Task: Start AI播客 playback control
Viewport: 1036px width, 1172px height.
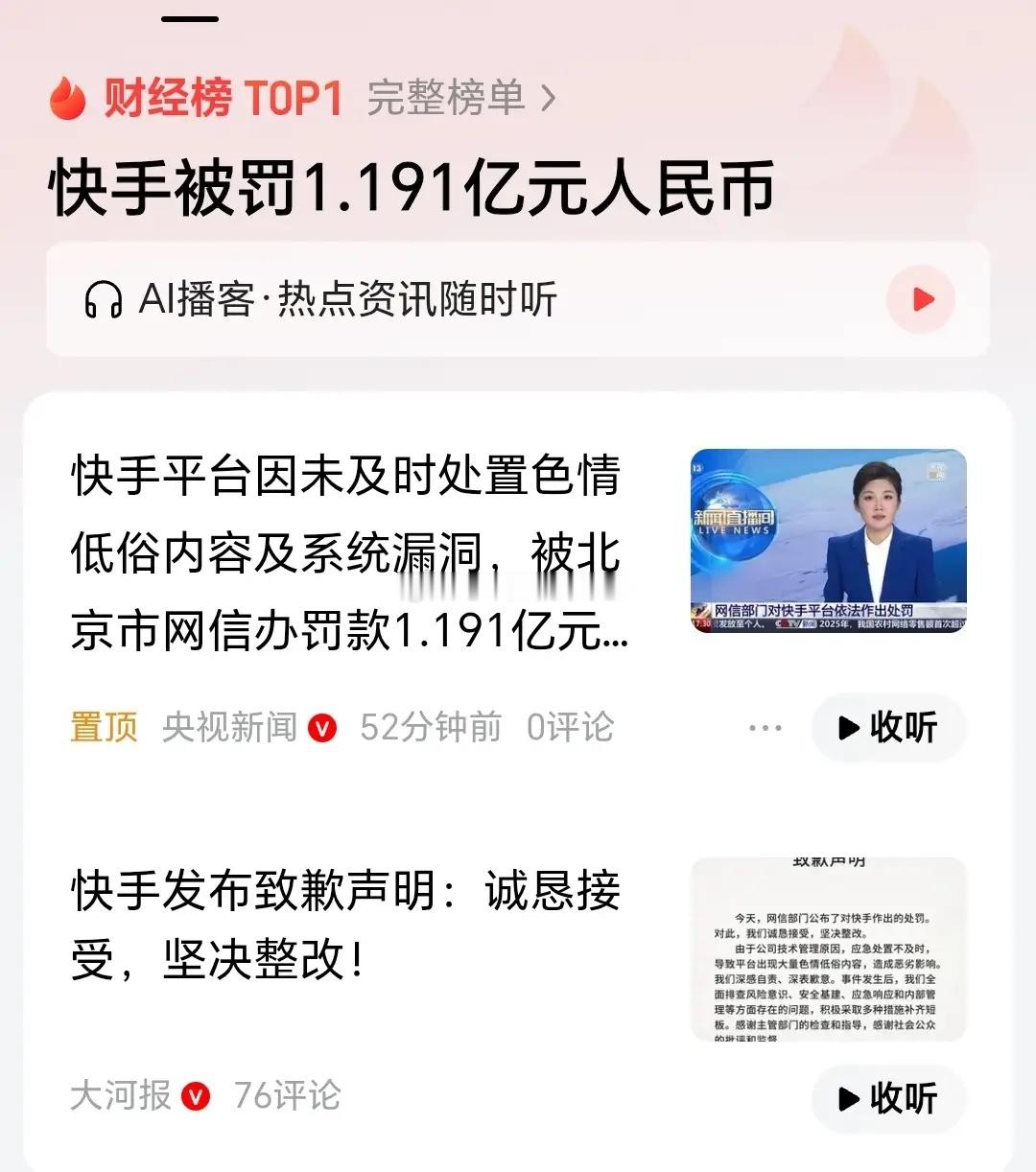Action: (x=921, y=300)
